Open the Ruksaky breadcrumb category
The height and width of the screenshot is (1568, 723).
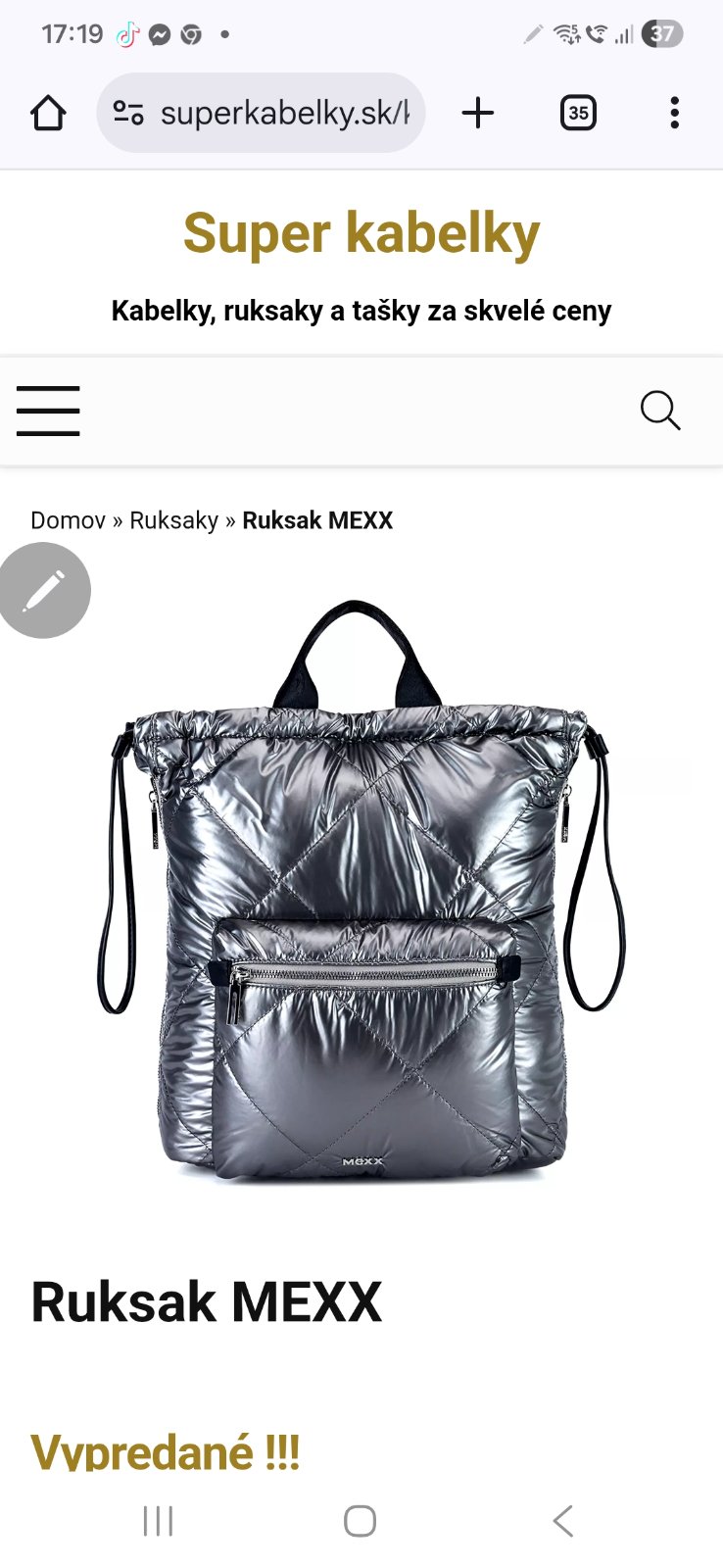[x=173, y=520]
